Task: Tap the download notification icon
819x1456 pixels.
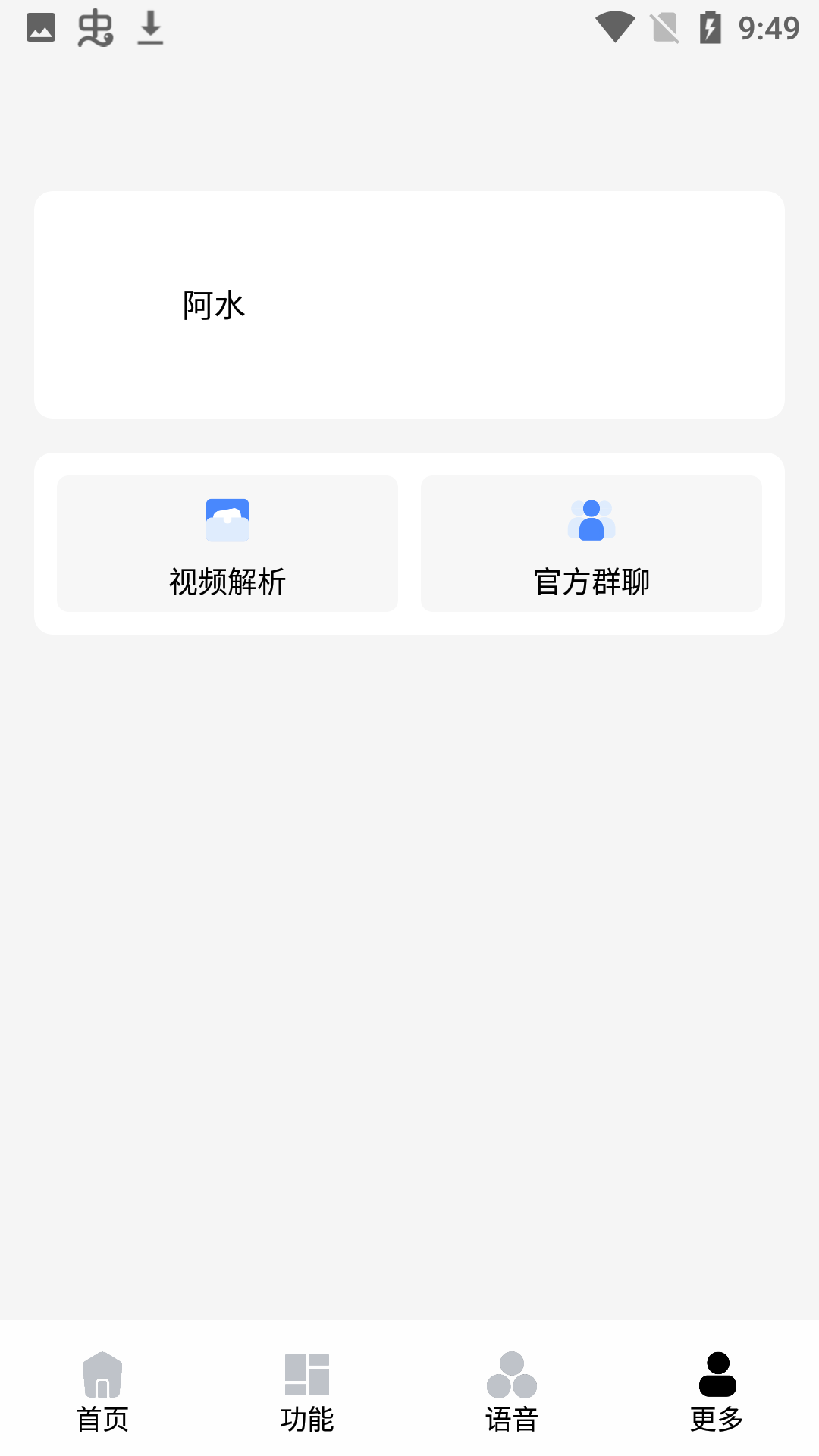Action: 149,27
